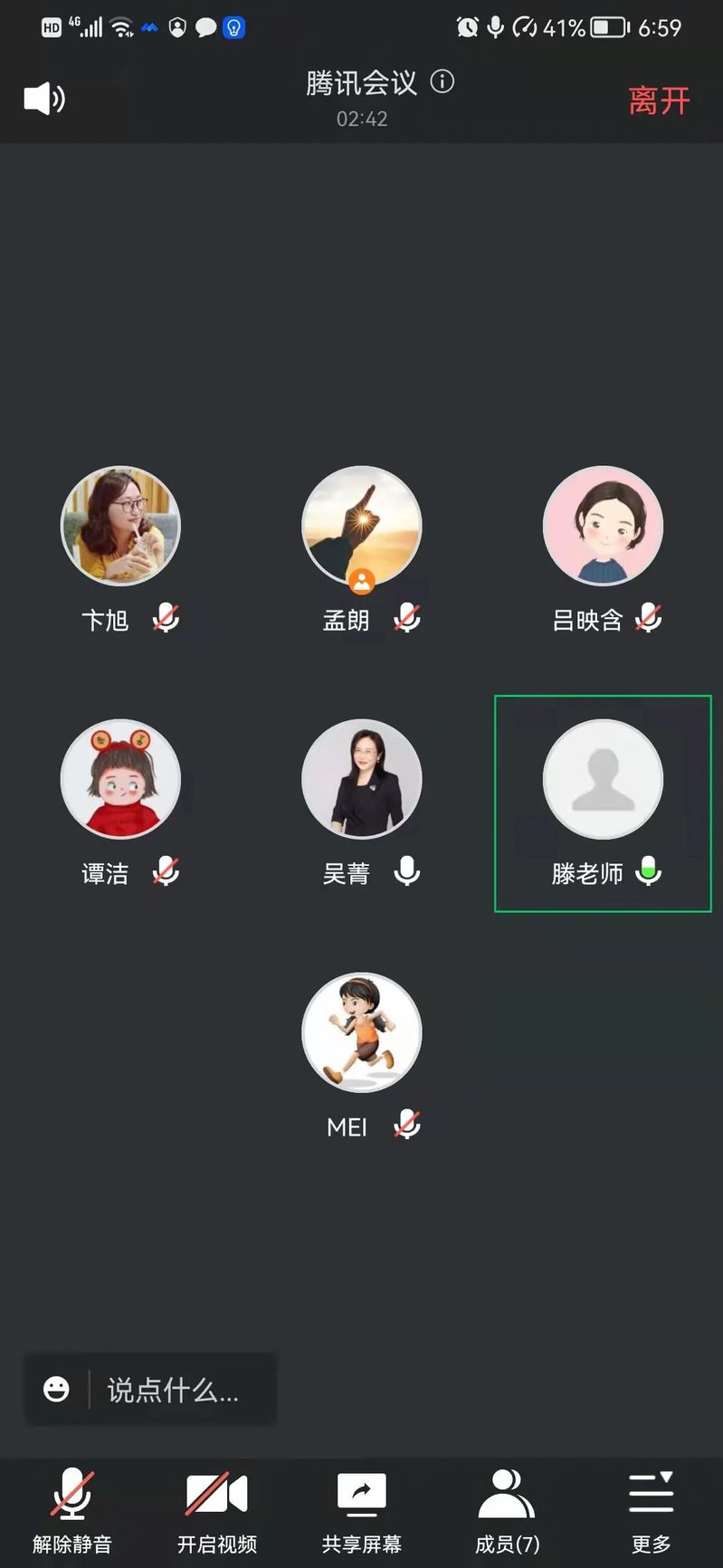Unmute microphone with 解除静音

click(x=72, y=1509)
